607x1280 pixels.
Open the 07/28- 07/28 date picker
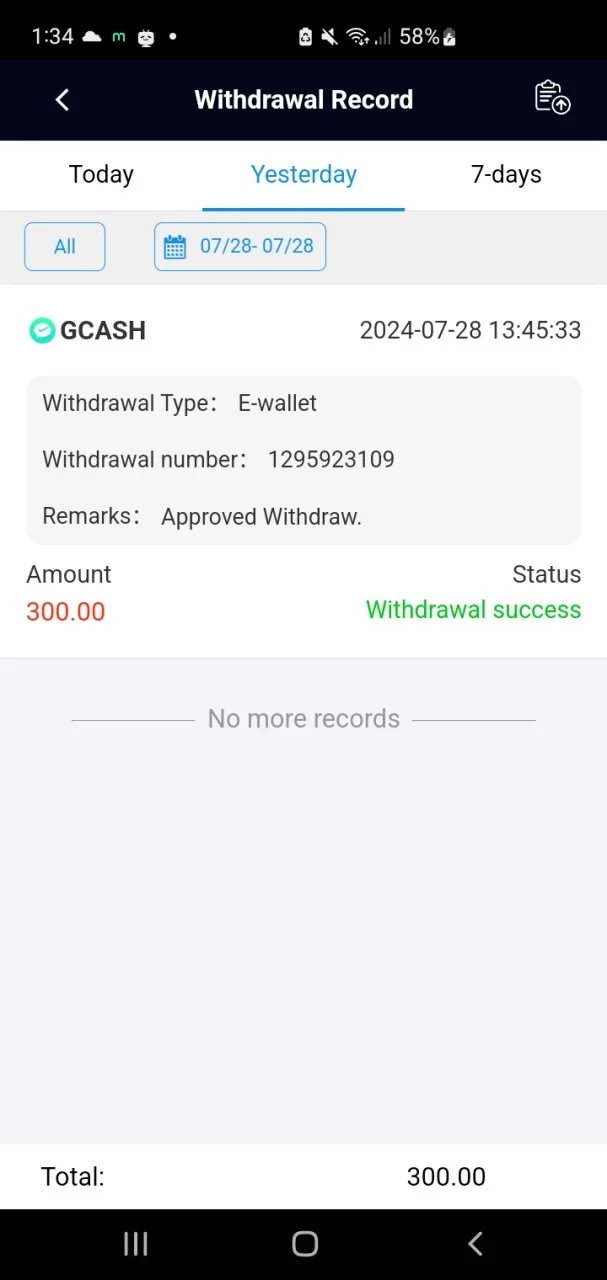point(240,247)
